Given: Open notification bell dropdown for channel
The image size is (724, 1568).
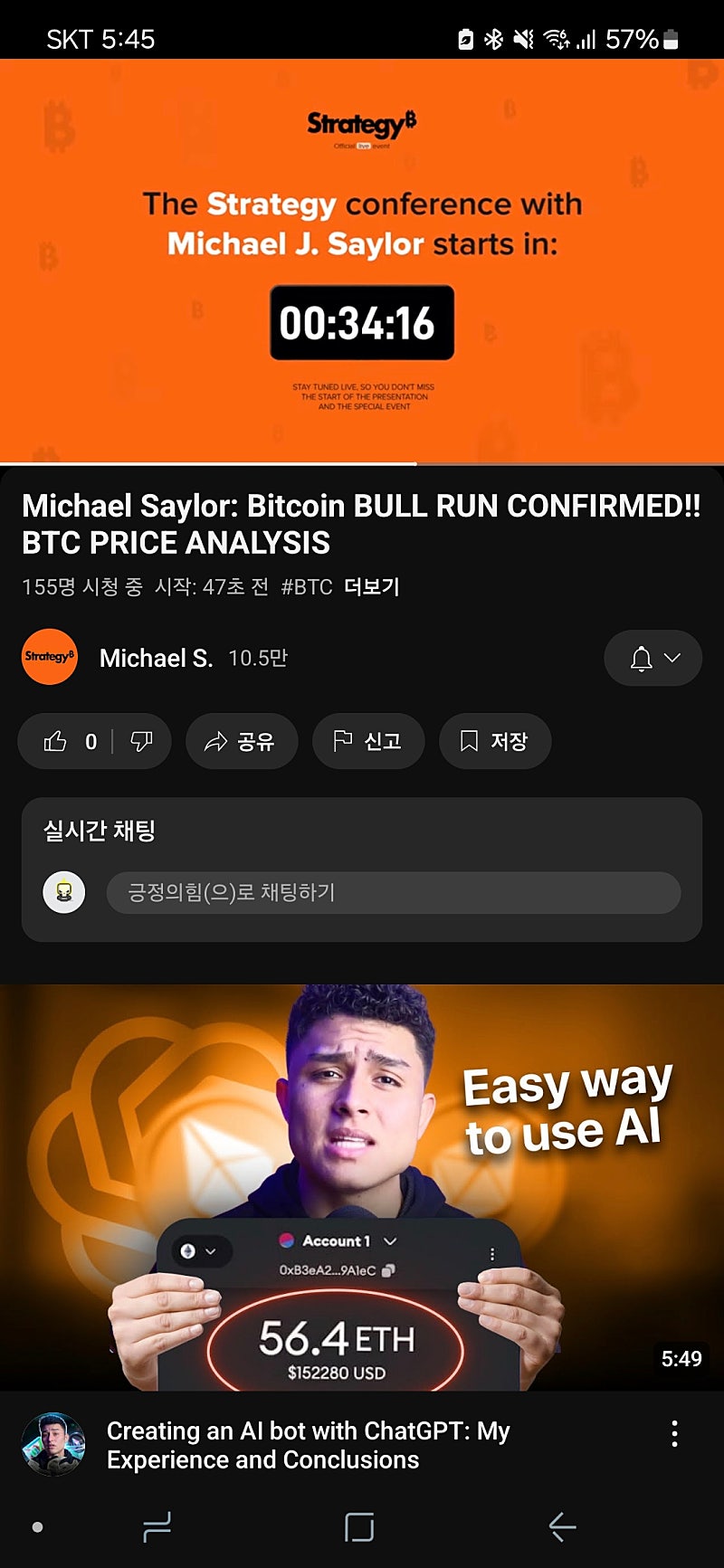Looking at the screenshot, I should (x=653, y=658).
